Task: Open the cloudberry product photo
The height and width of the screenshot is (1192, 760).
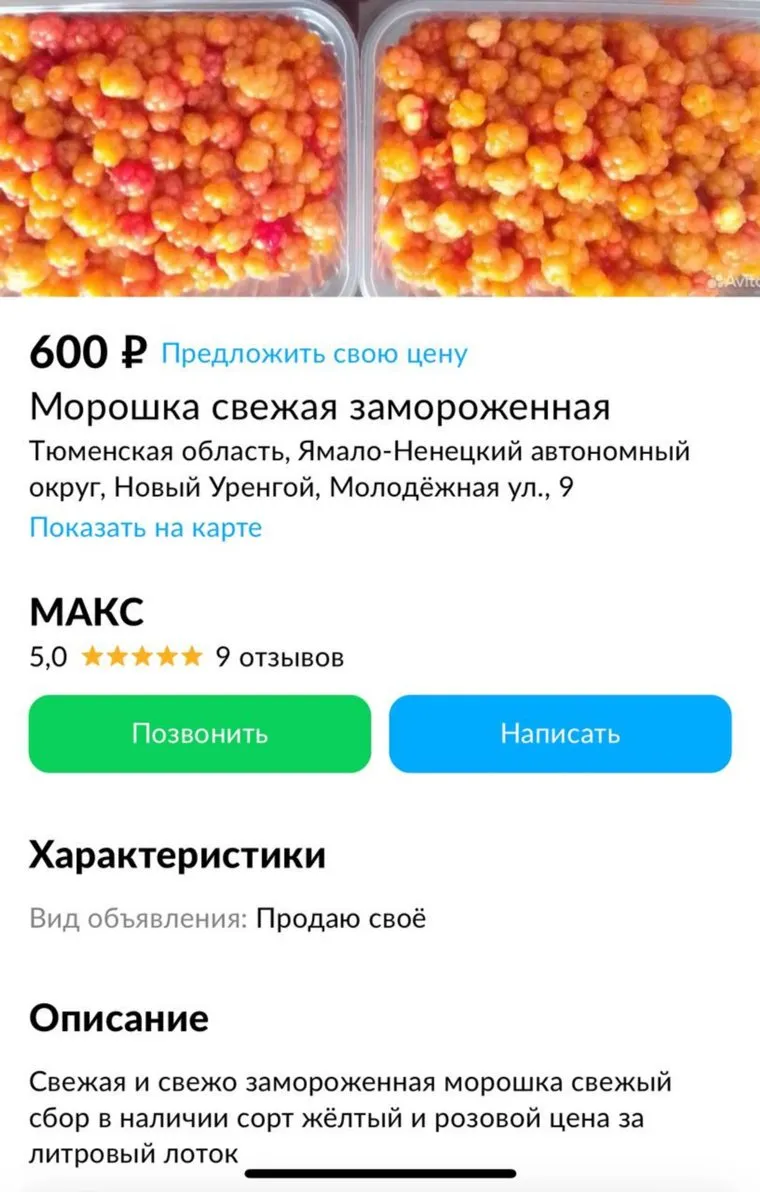Action: (380, 150)
